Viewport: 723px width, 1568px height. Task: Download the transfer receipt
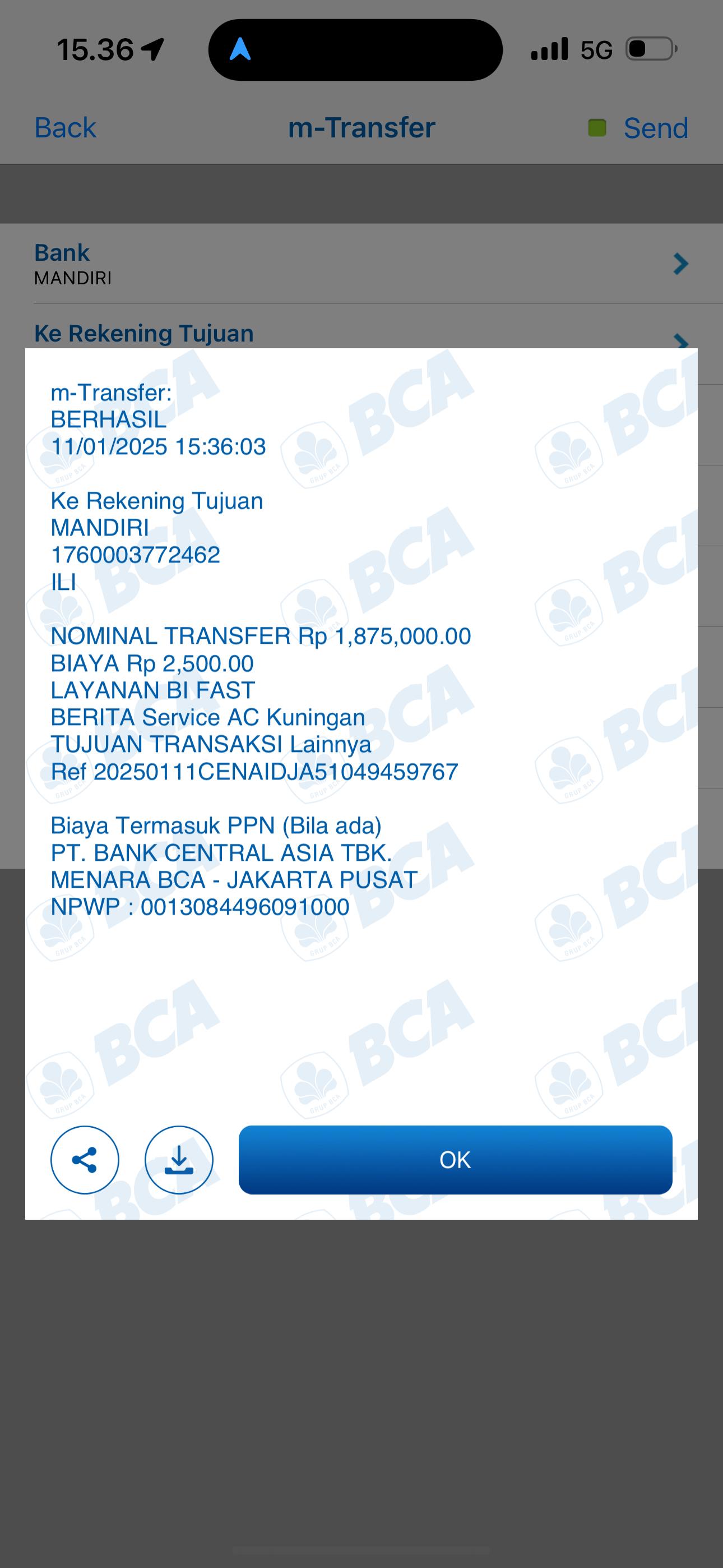(x=179, y=1160)
